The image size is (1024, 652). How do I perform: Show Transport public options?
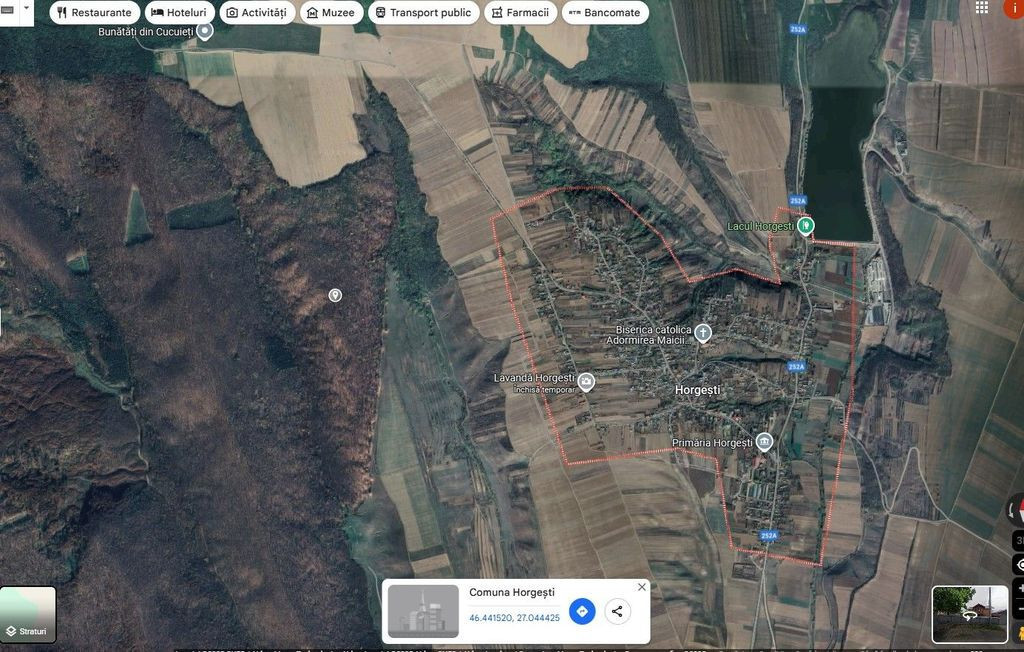tap(422, 12)
